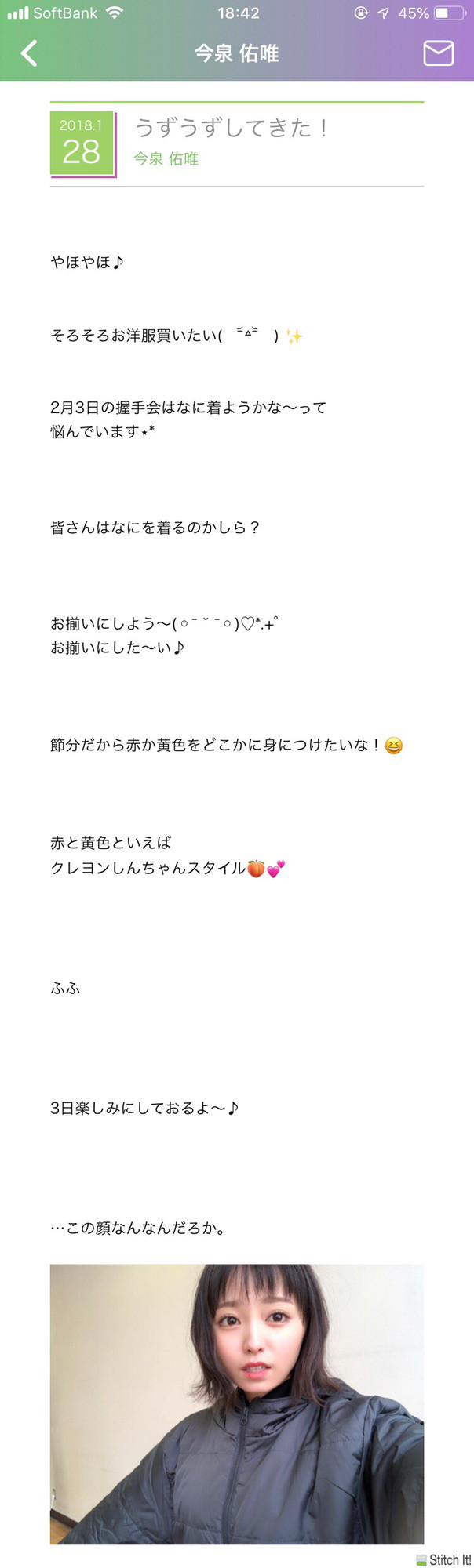Viewport: 474px width, 1568px height.
Task: Go back using the header arrow
Action: (29, 53)
